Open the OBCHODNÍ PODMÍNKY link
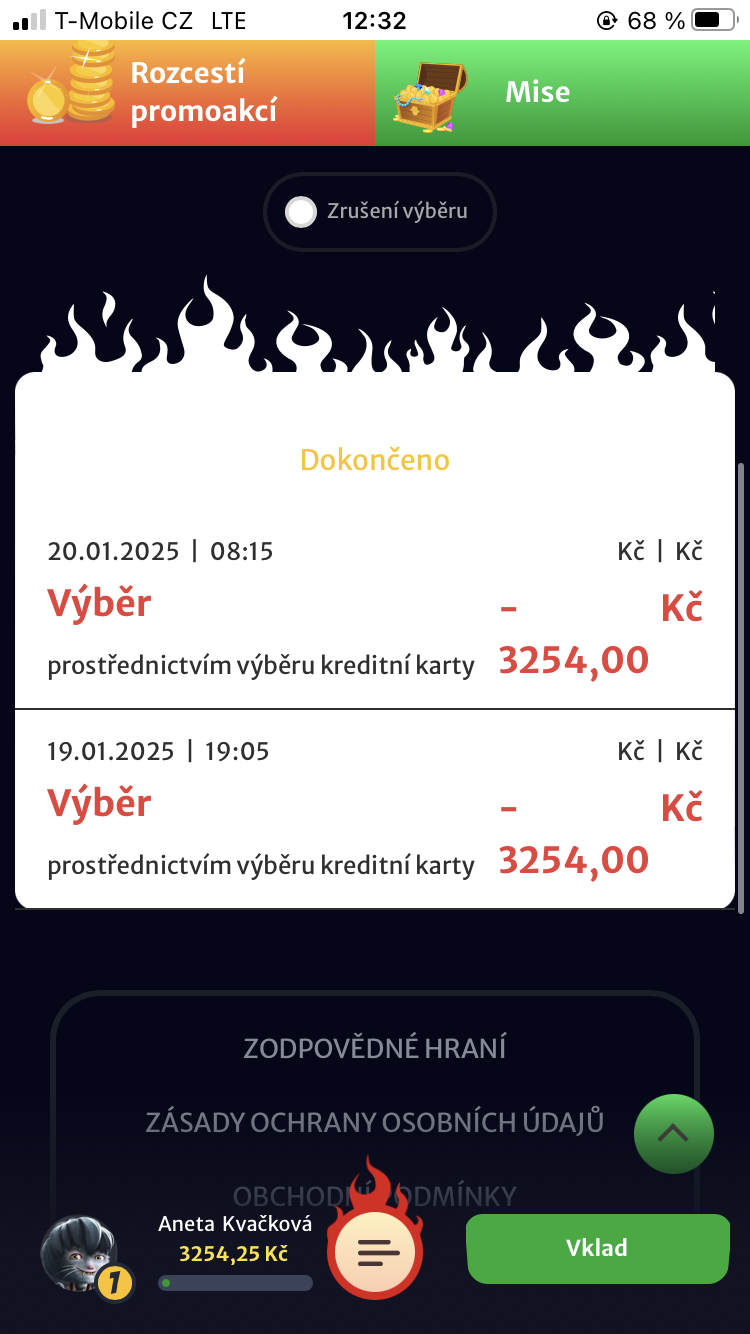The height and width of the screenshot is (1334, 750). click(375, 1195)
